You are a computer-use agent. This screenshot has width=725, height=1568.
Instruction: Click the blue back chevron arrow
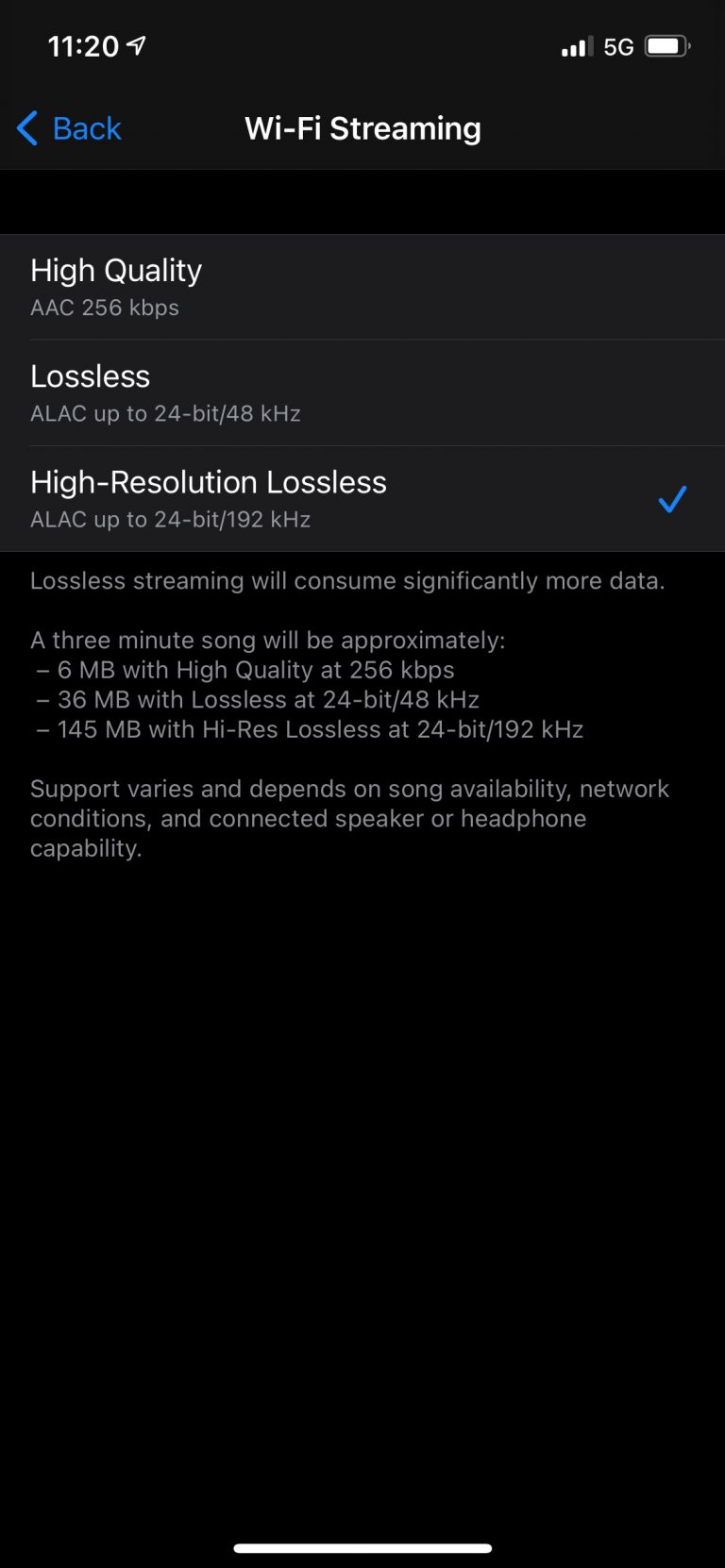[x=26, y=128]
